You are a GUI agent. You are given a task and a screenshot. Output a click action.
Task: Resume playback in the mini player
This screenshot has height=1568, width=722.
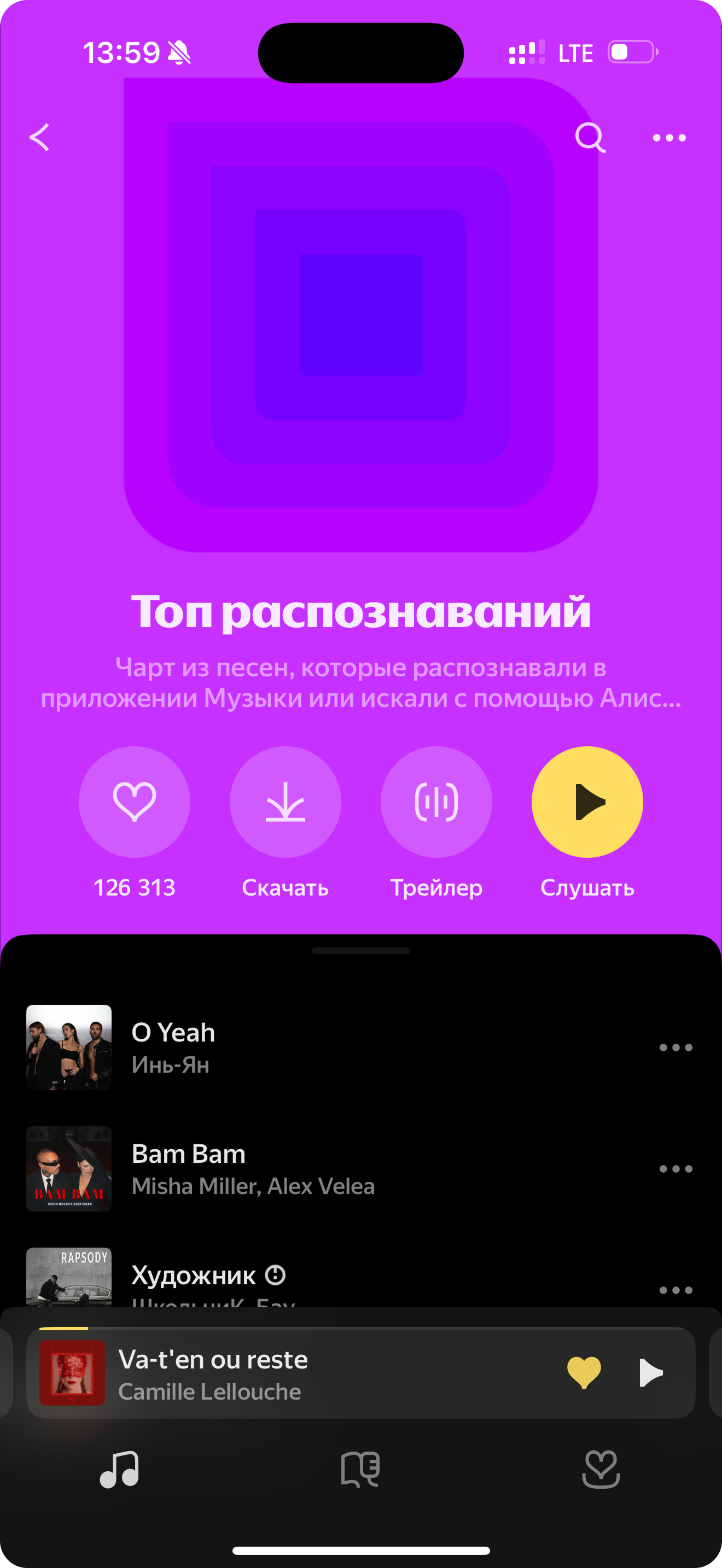pyautogui.click(x=650, y=1373)
